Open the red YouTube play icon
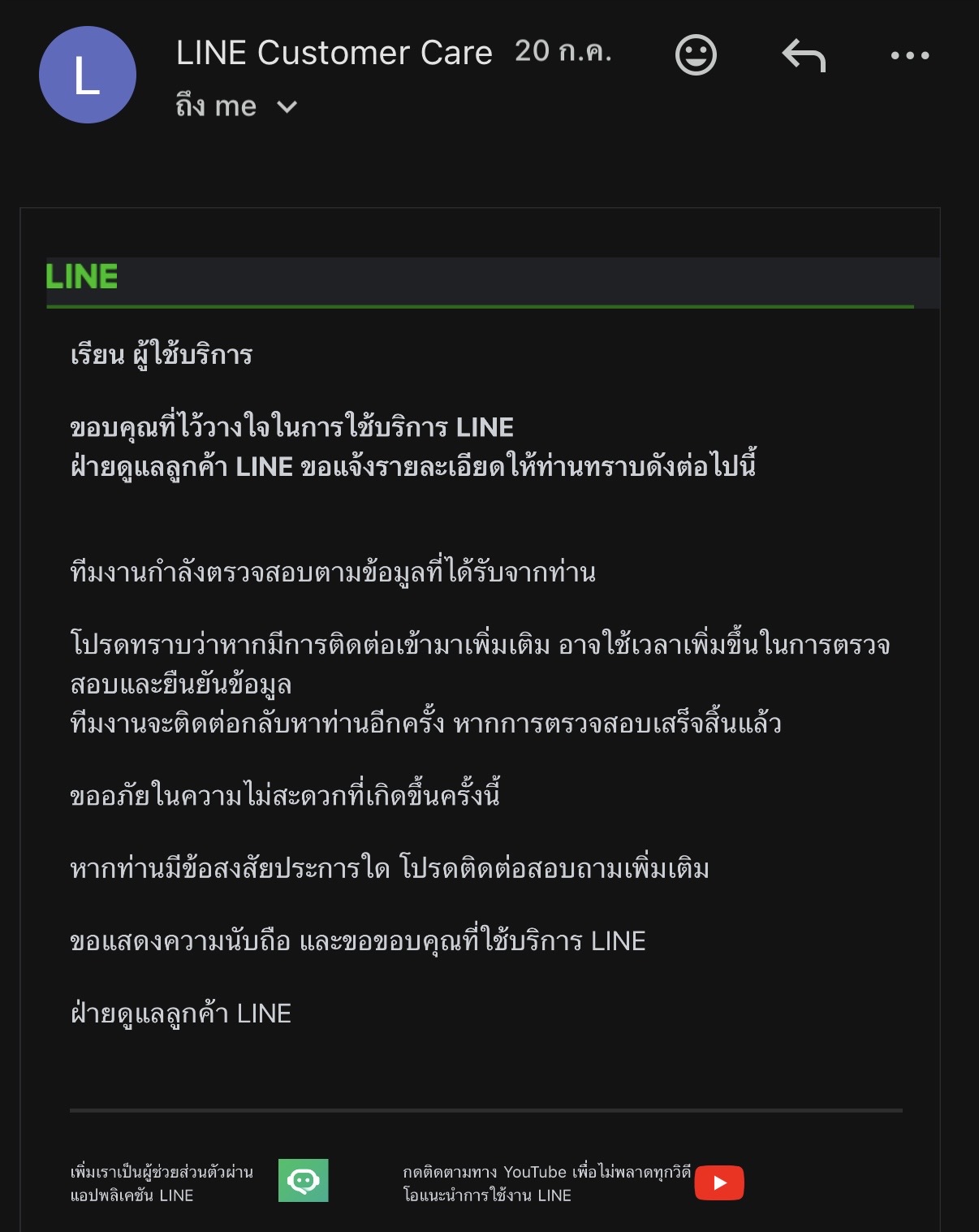Screen dimensions: 979x1232 click(719, 1182)
